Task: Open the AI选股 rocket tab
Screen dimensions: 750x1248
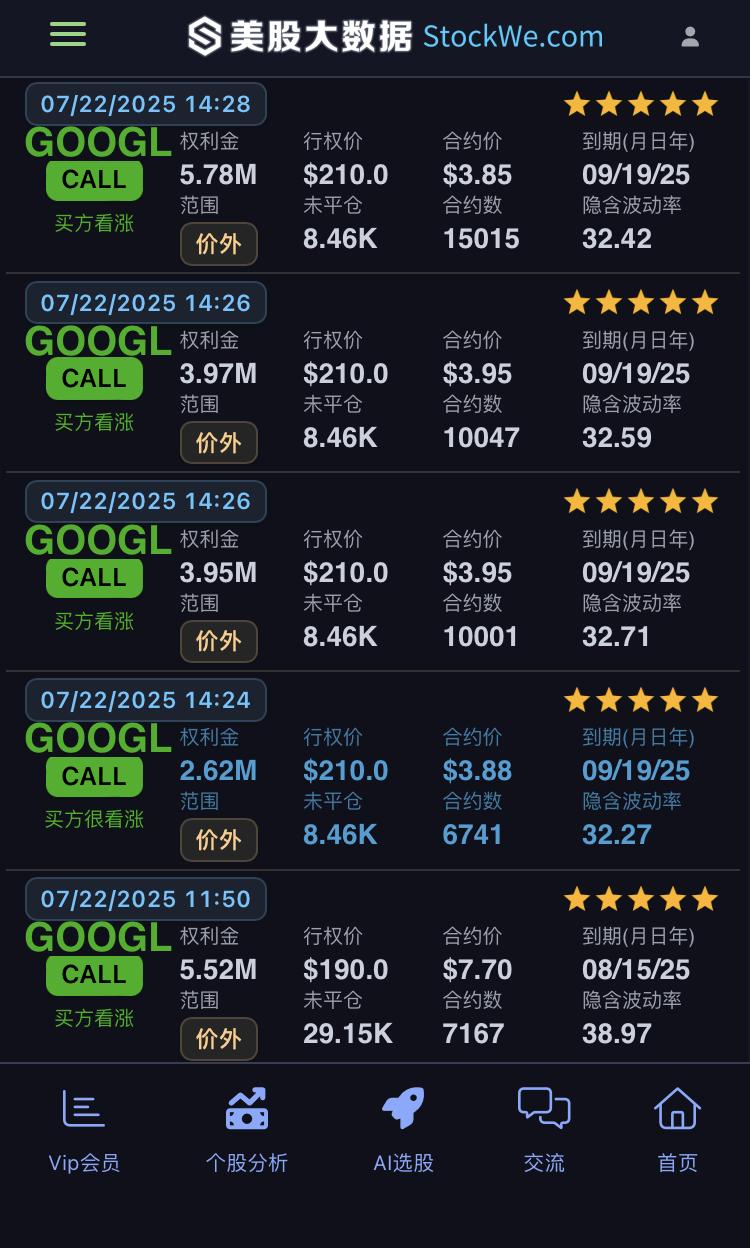Action: (x=403, y=1130)
